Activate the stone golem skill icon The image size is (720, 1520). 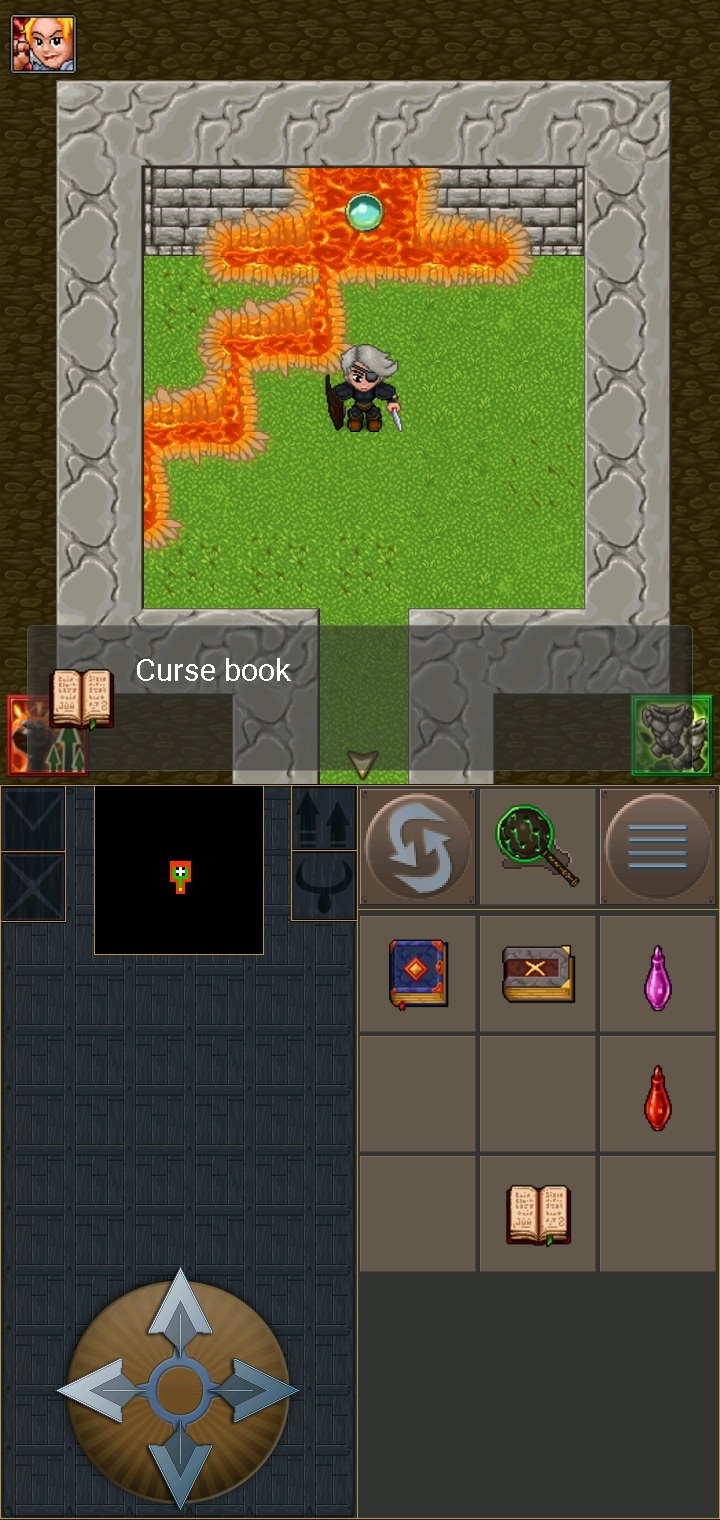pos(672,736)
